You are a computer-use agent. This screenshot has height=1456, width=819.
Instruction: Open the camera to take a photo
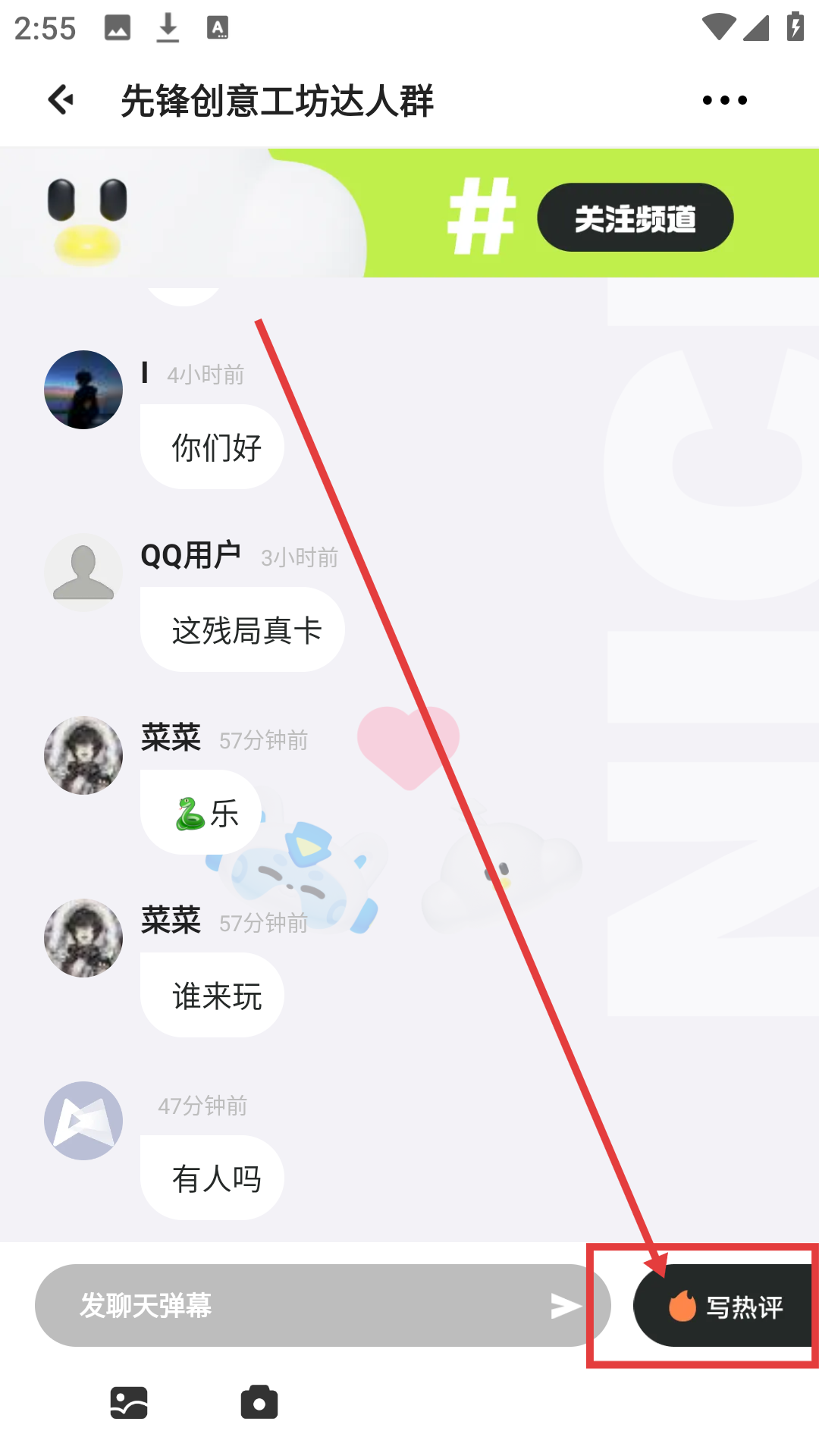[x=259, y=1402]
